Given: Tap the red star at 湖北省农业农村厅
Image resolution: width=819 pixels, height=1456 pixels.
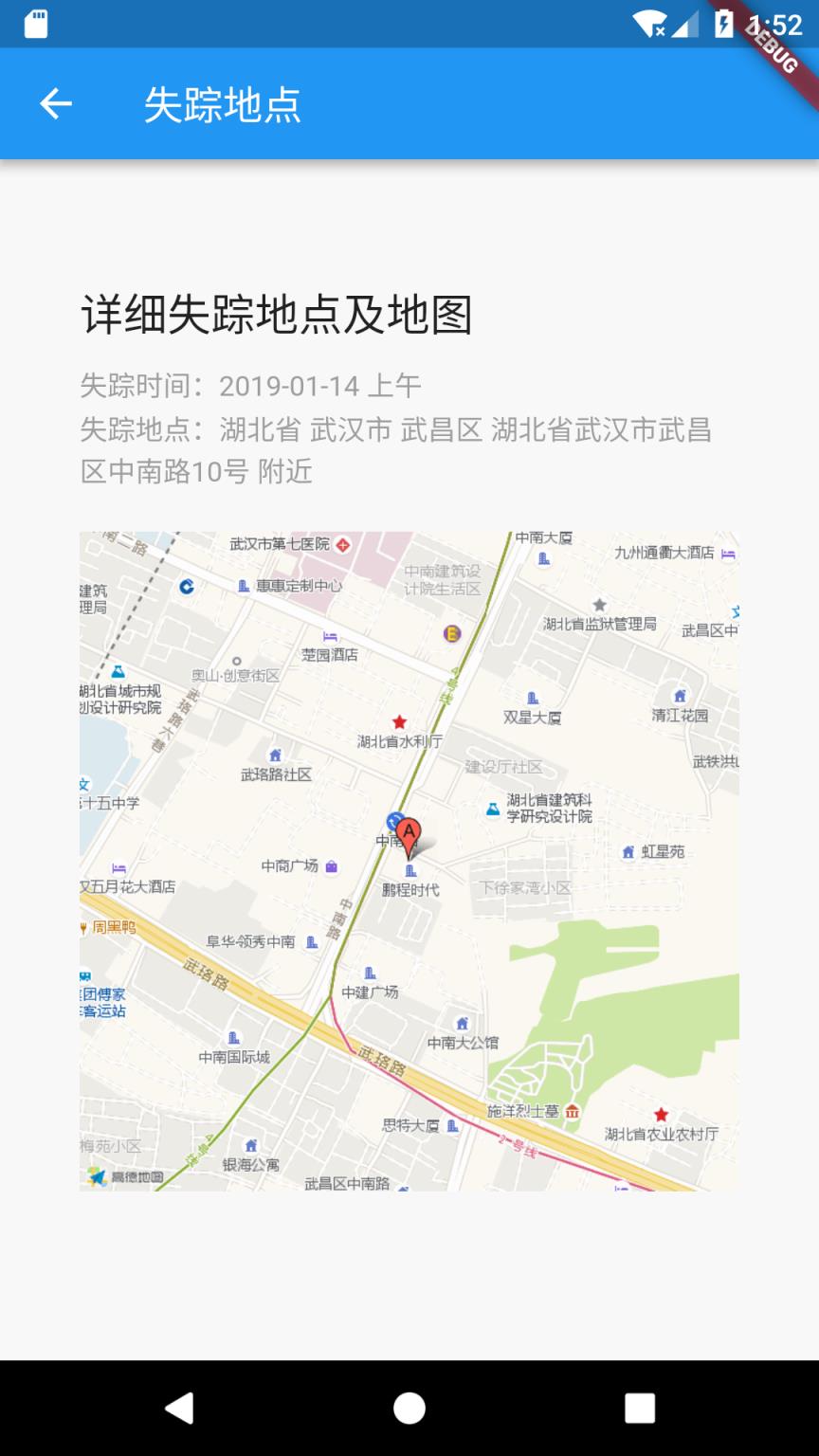Looking at the screenshot, I should [x=662, y=1116].
